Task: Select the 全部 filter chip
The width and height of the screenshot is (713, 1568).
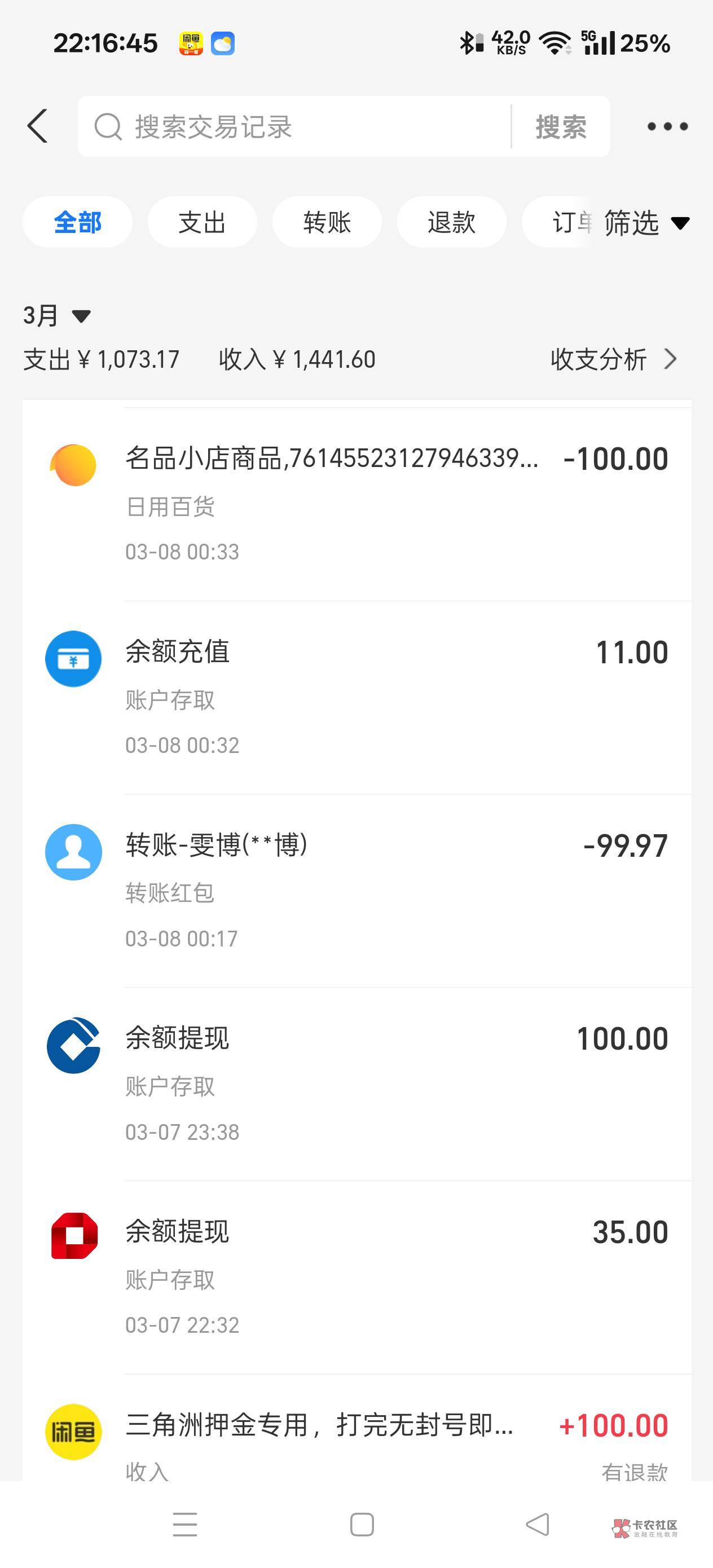Action: pos(77,222)
